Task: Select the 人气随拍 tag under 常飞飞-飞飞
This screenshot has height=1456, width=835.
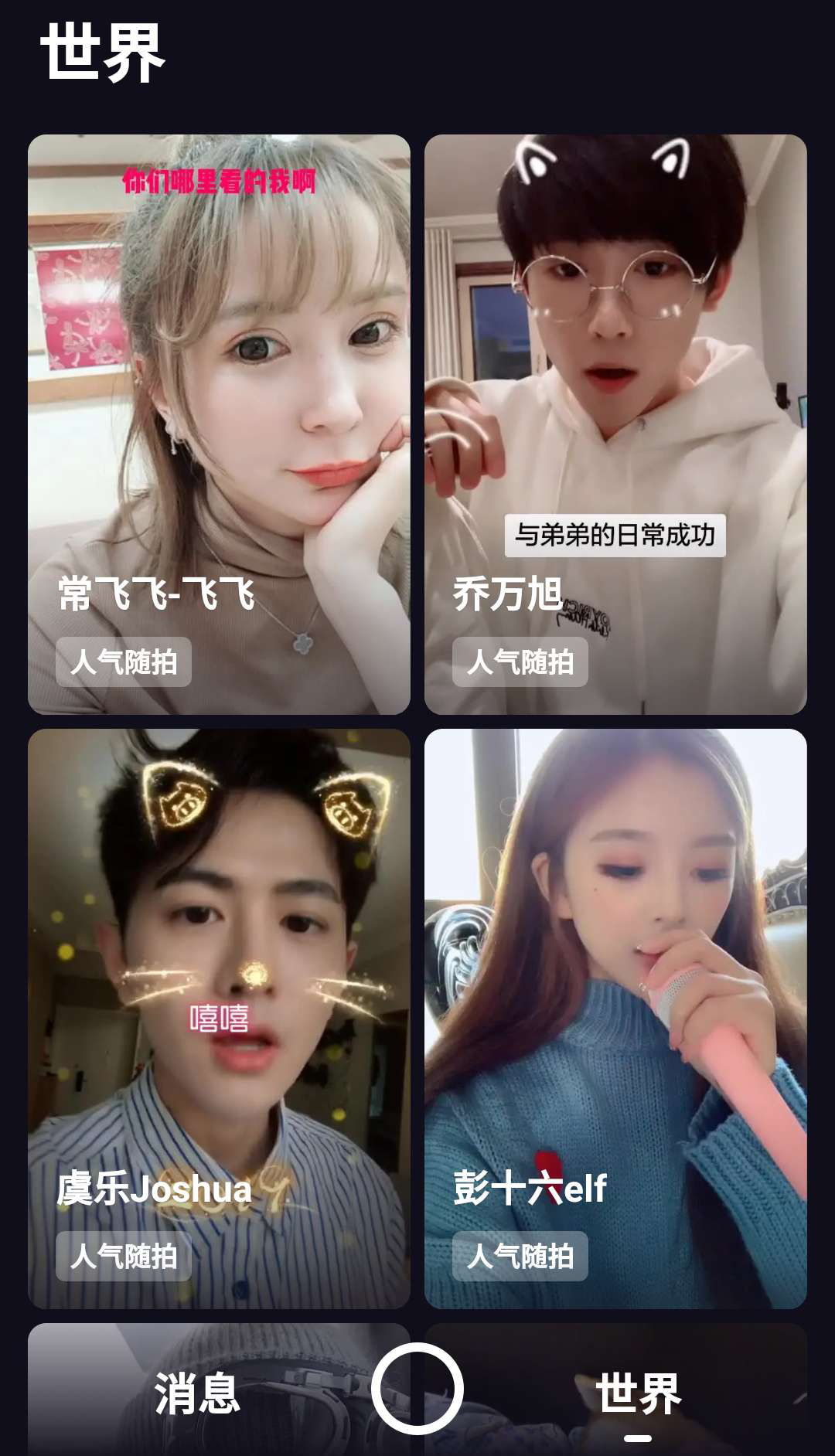Action: (x=124, y=662)
